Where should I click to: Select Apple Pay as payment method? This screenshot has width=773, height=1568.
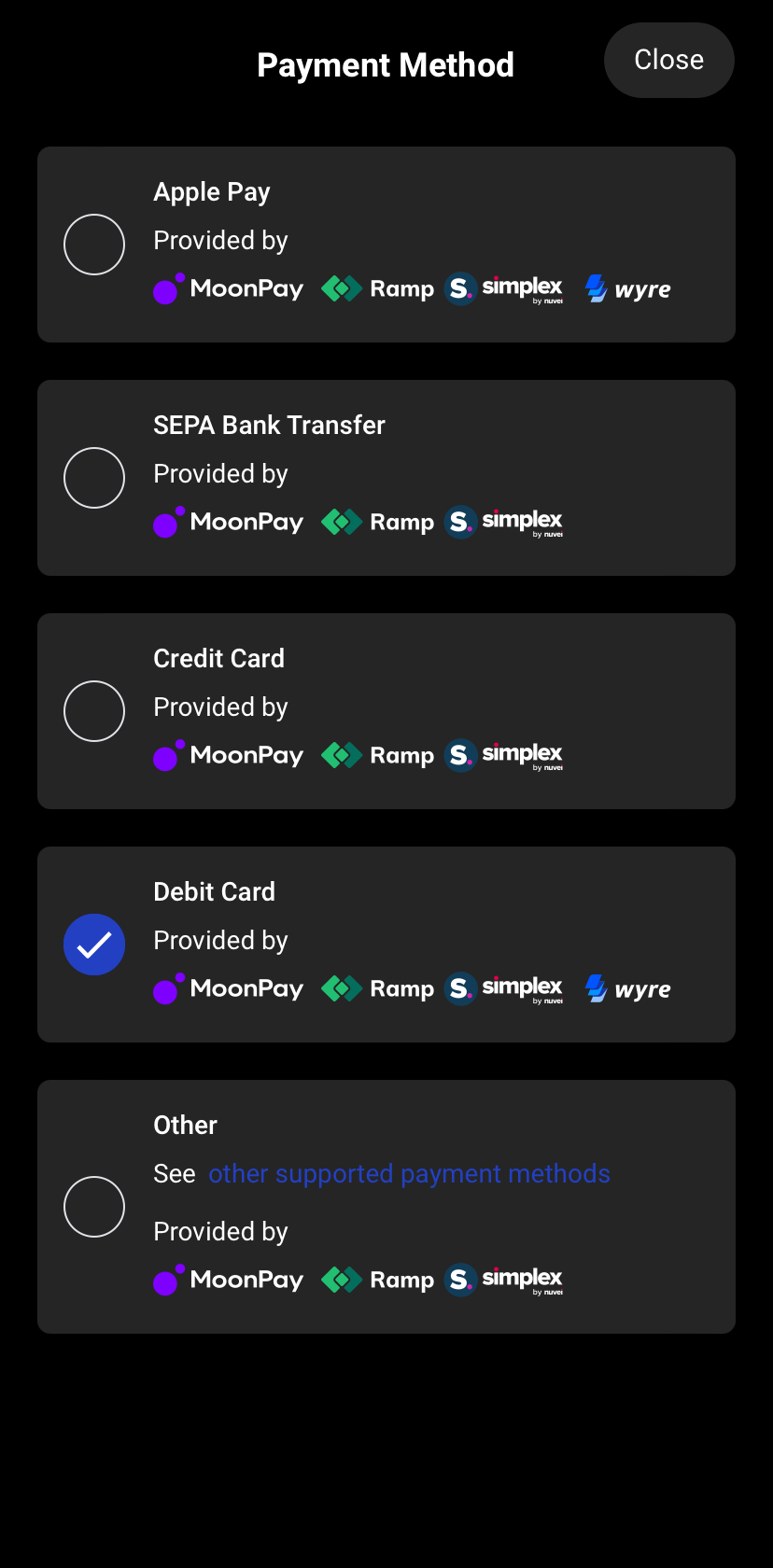[x=386, y=245]
